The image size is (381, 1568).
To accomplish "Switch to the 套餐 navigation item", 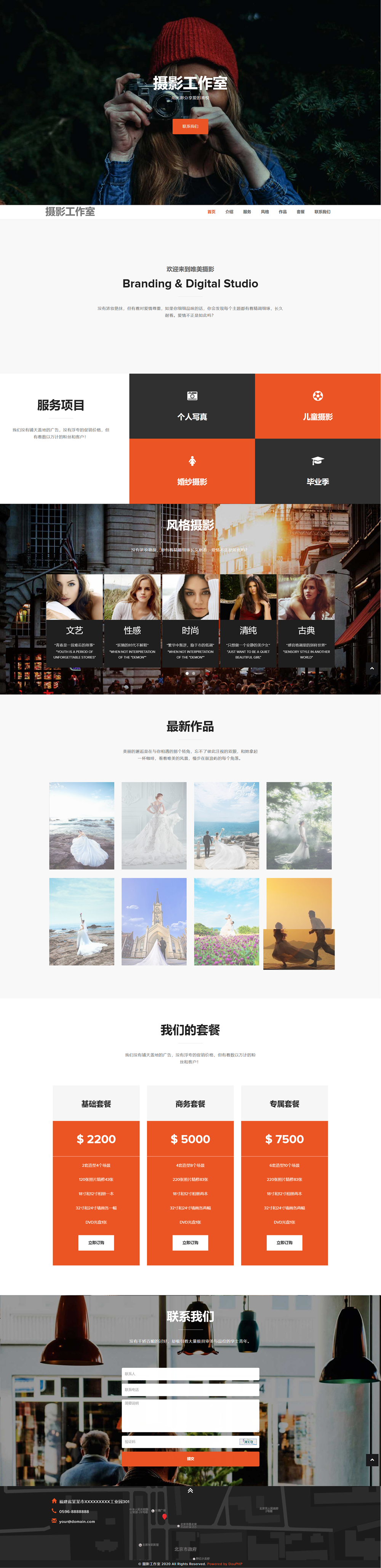I will 300,212.
